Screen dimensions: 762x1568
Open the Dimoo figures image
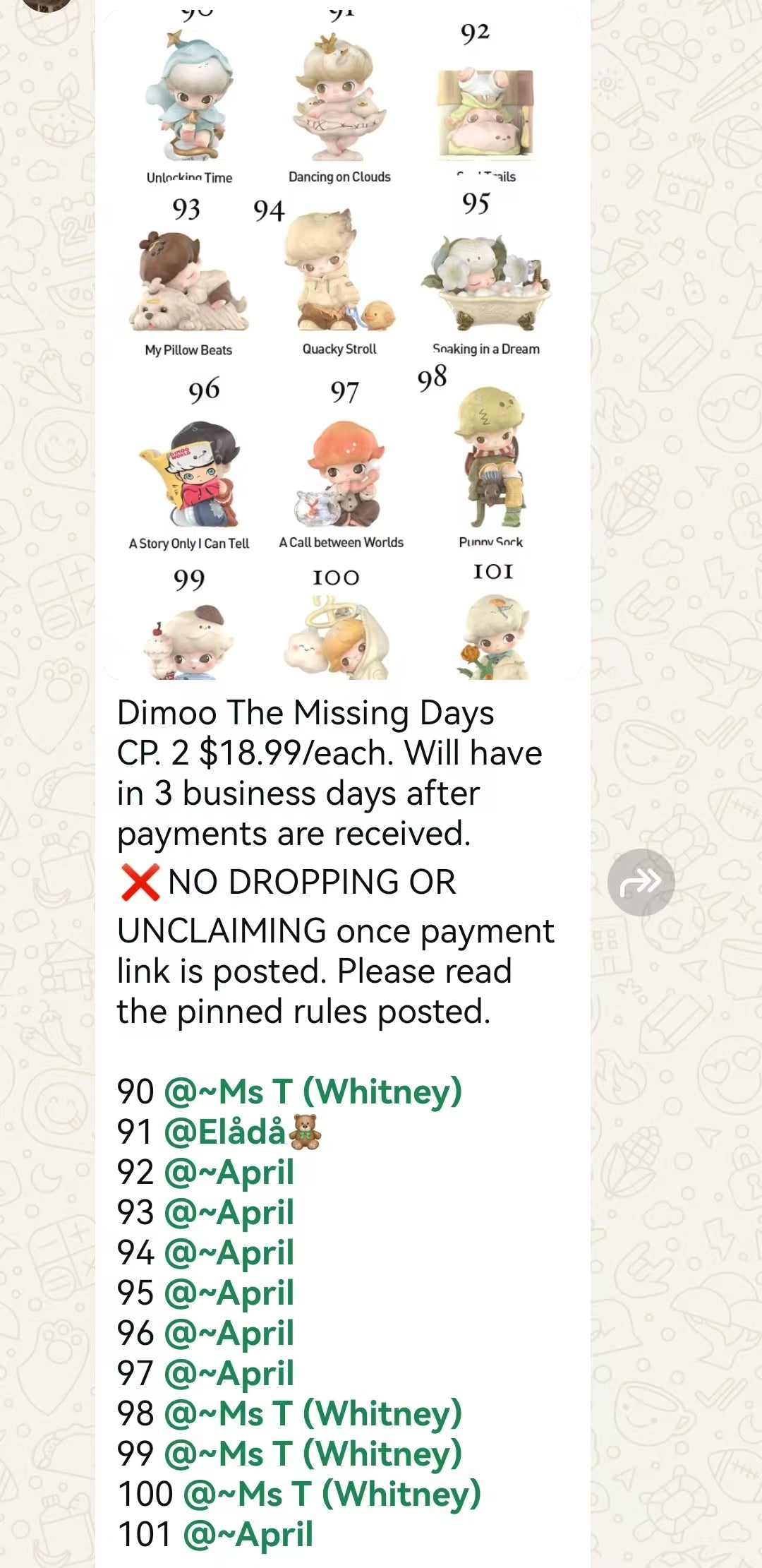(x=342, y=346)
